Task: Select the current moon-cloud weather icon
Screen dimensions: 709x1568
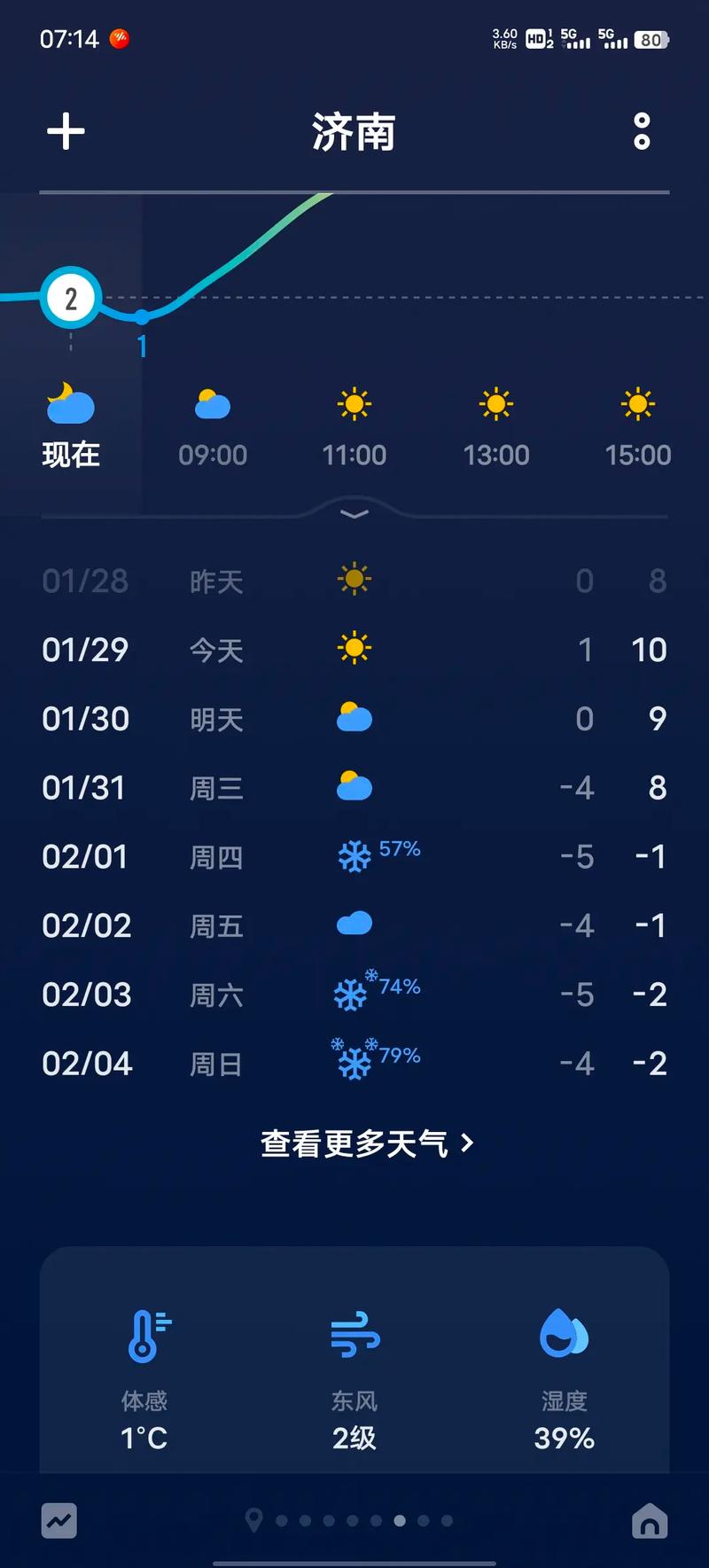Action: (69, 403)
